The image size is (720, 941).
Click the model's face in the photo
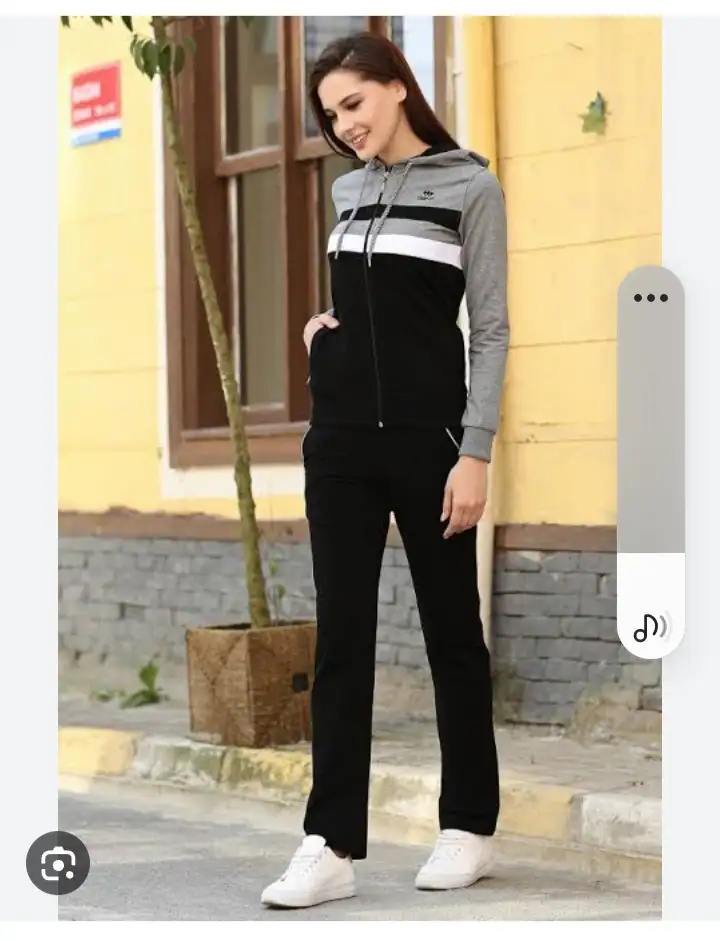[x=360, y=110]
